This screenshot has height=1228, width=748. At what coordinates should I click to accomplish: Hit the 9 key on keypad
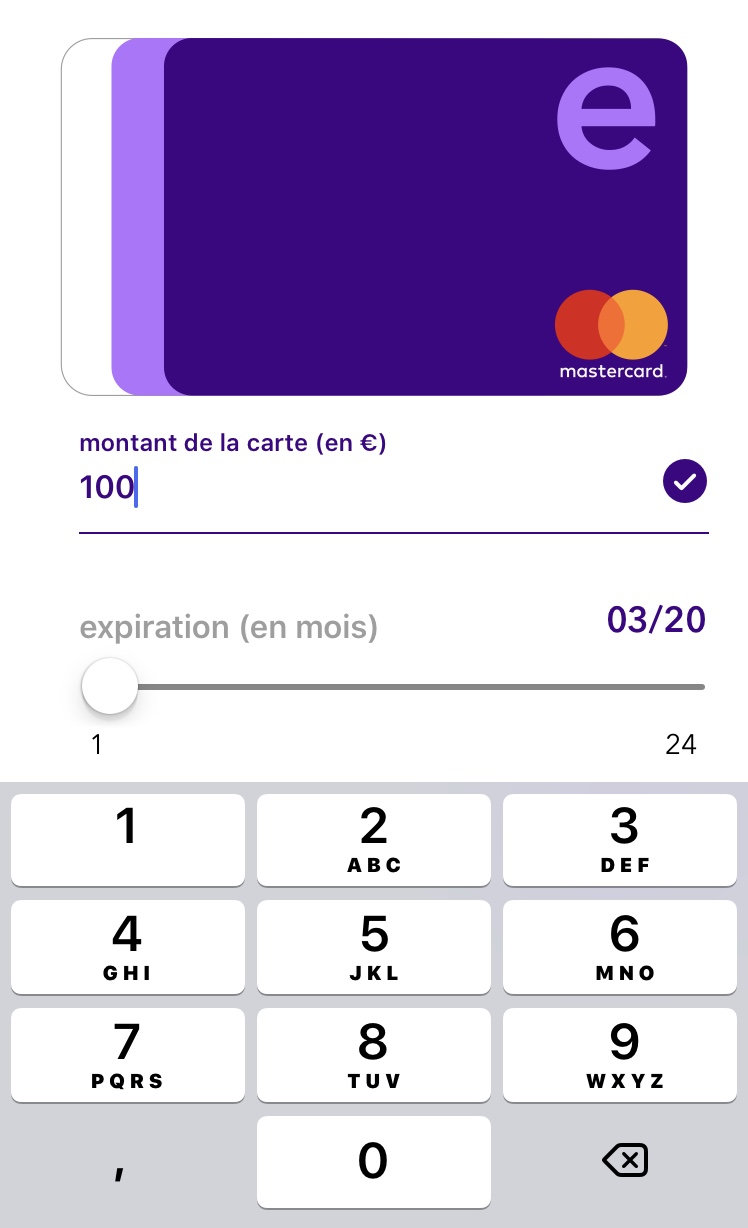[625, 1054]
